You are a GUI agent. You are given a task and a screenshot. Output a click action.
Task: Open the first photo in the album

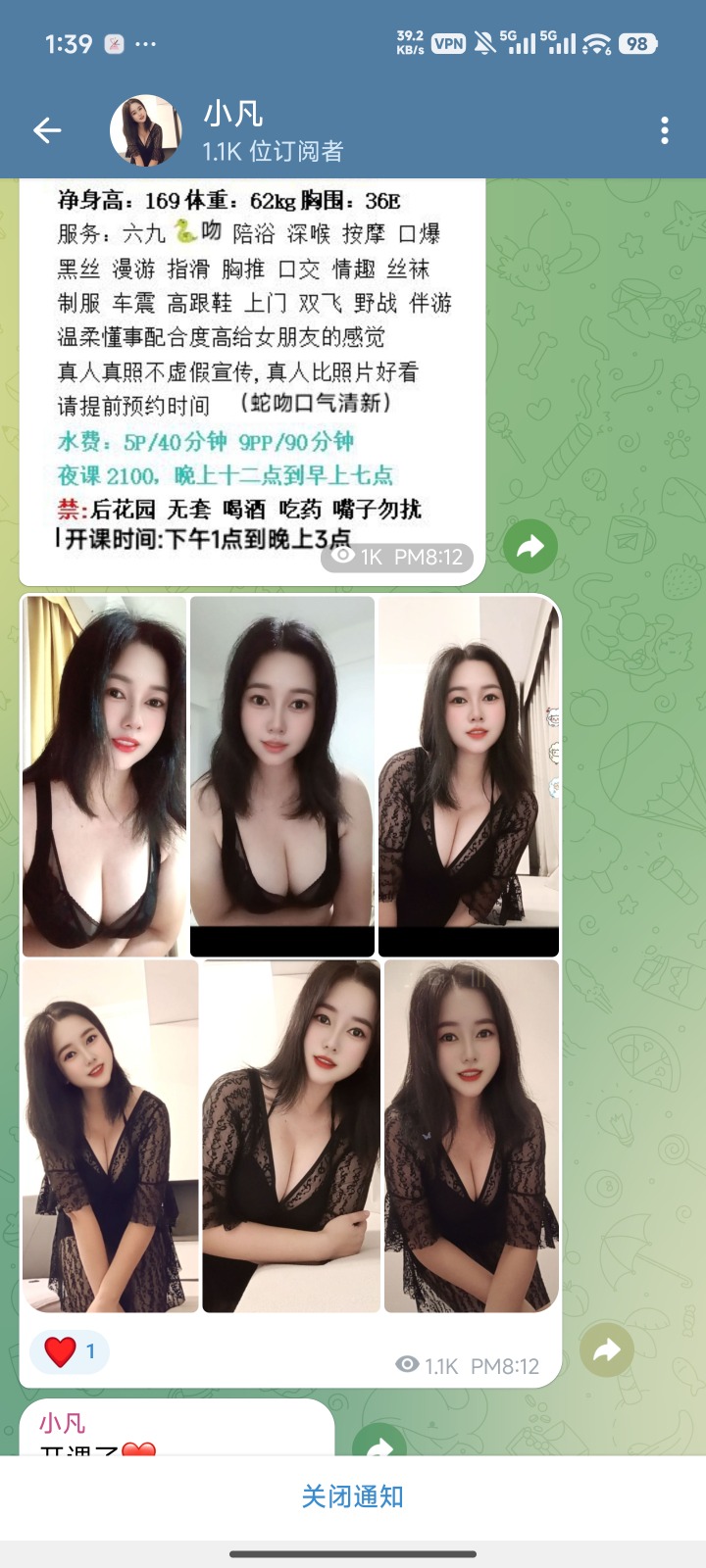pyautogui.click(x=104, y=776)
